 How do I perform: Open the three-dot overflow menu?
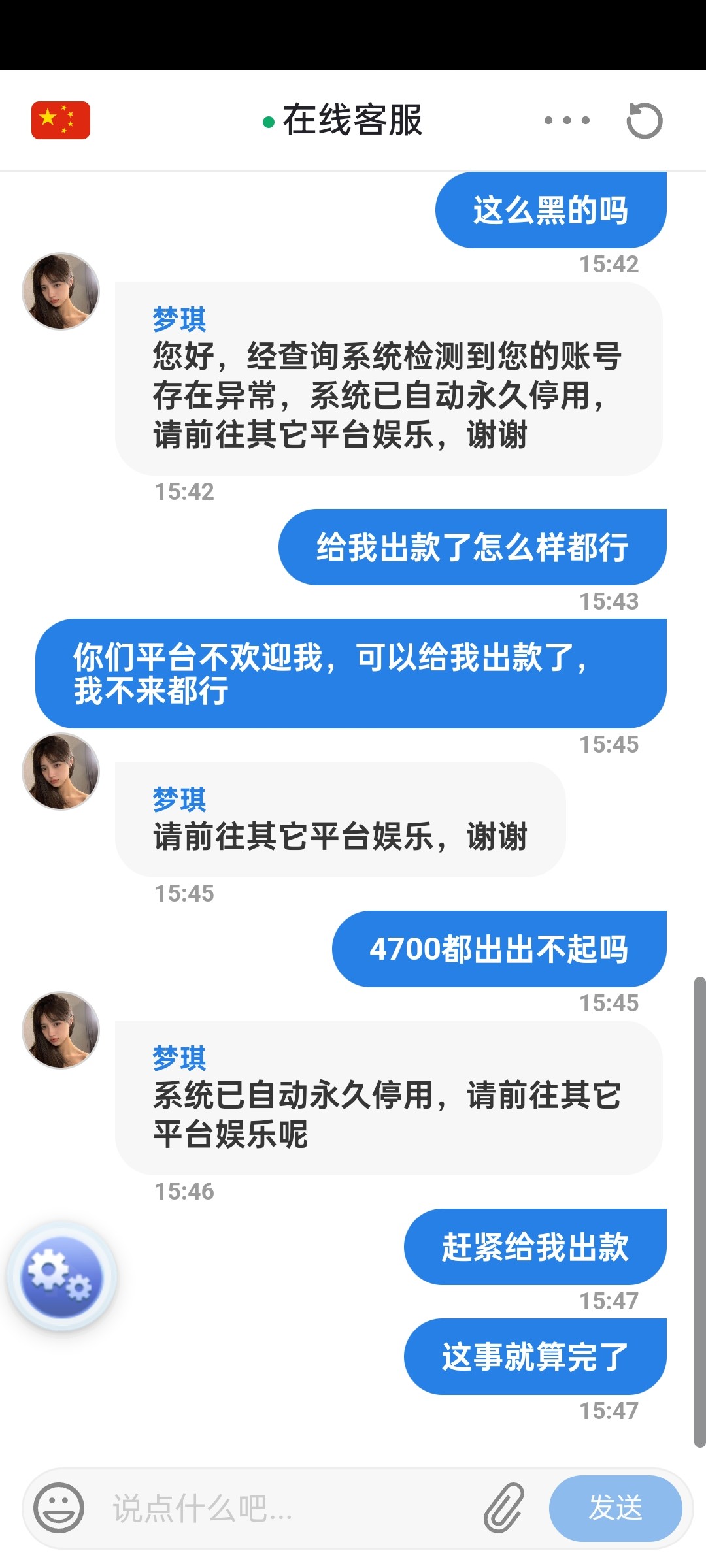[567, 120]
